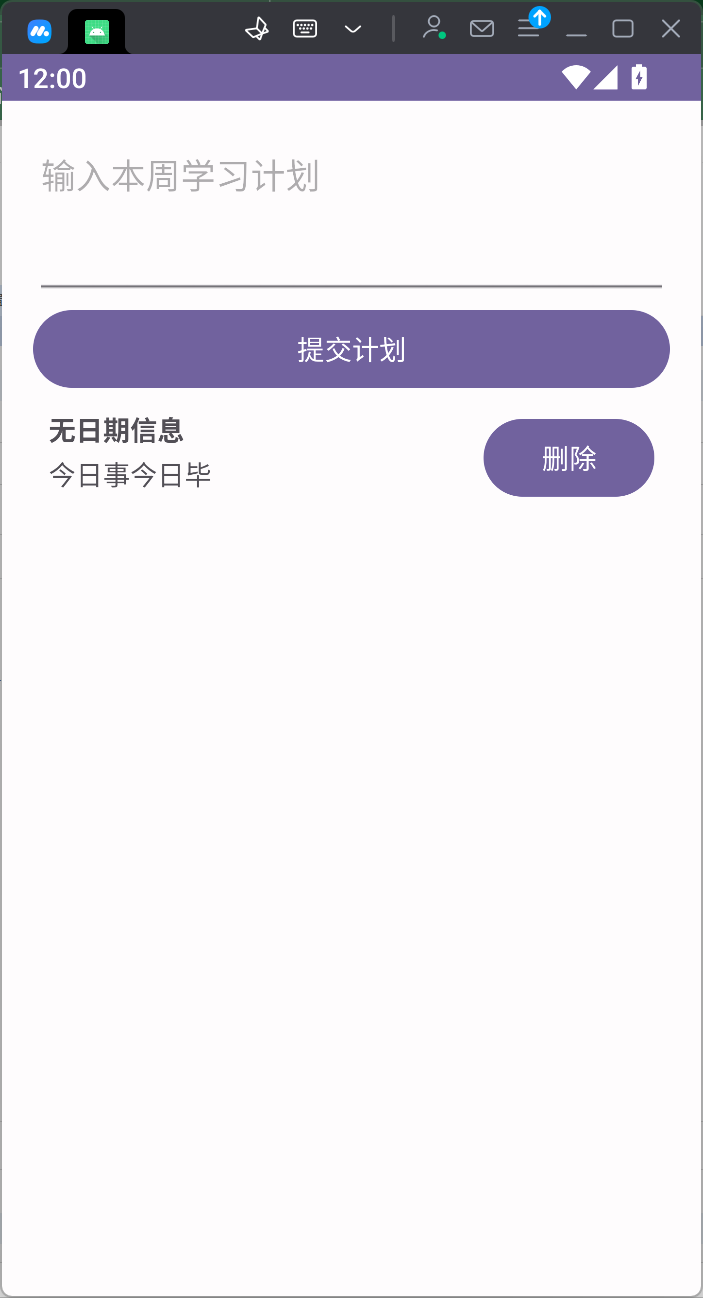Viewport: 703px width, 1298px height.
Task: Open the hamburger menu with update badge
Action: click(529, 28)
